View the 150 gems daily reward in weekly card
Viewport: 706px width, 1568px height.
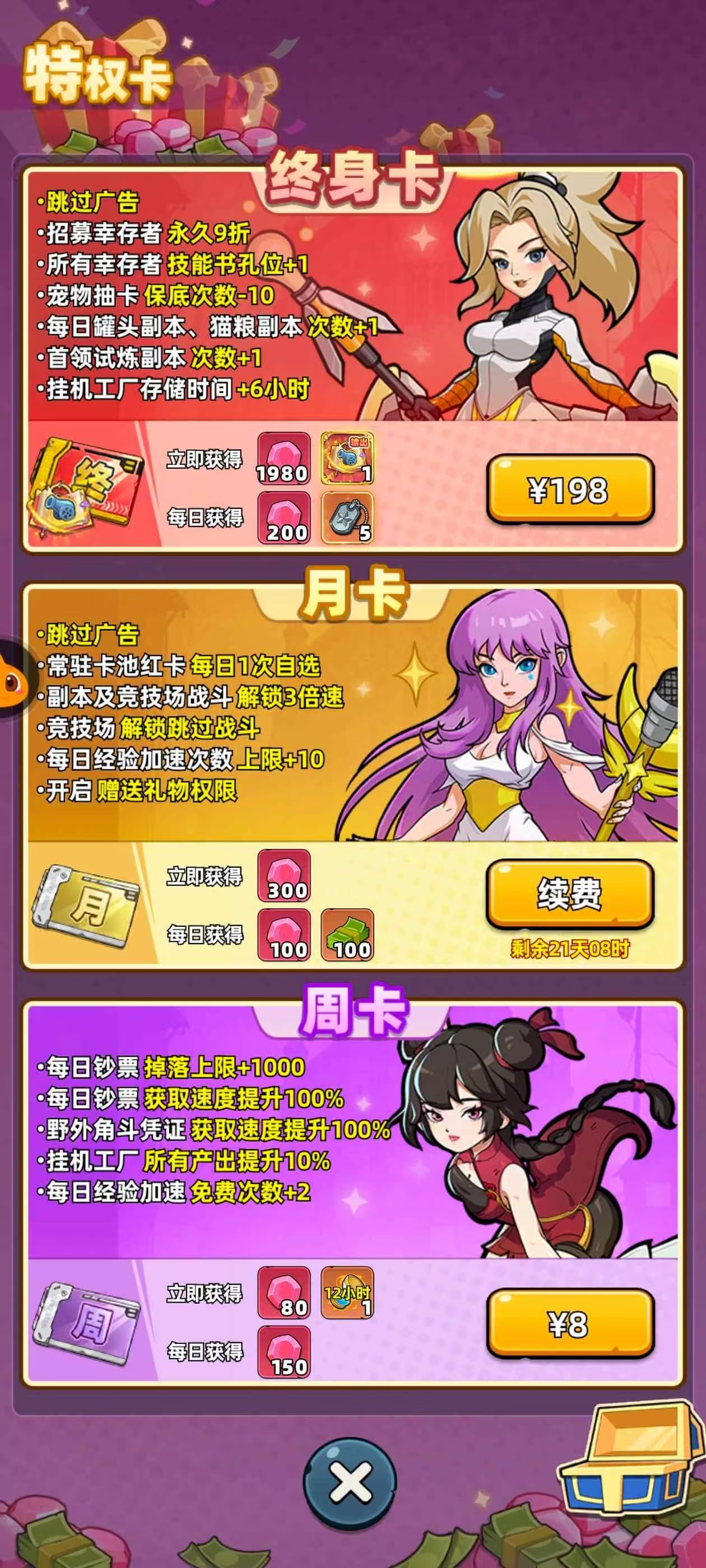(284, 1352)
